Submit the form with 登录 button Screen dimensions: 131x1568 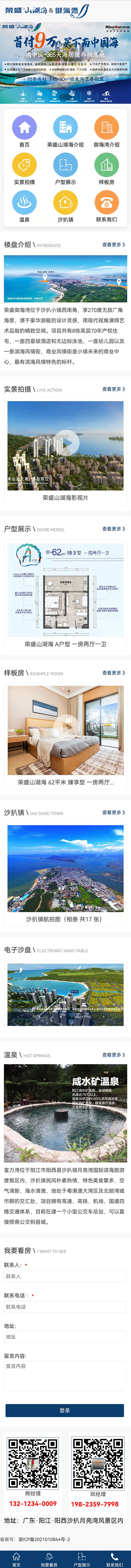coord(65,1410)
